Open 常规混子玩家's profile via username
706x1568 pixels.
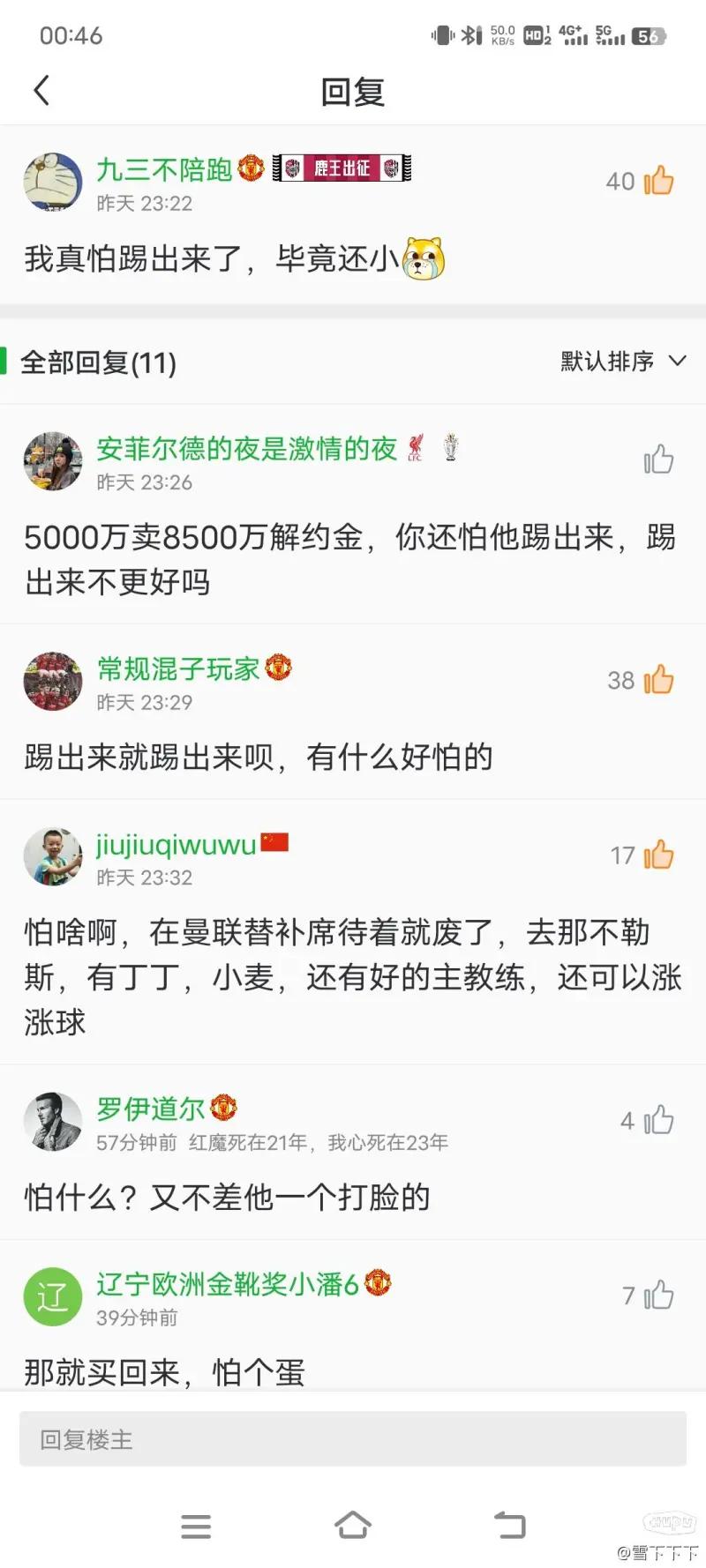tap(178, 669)
